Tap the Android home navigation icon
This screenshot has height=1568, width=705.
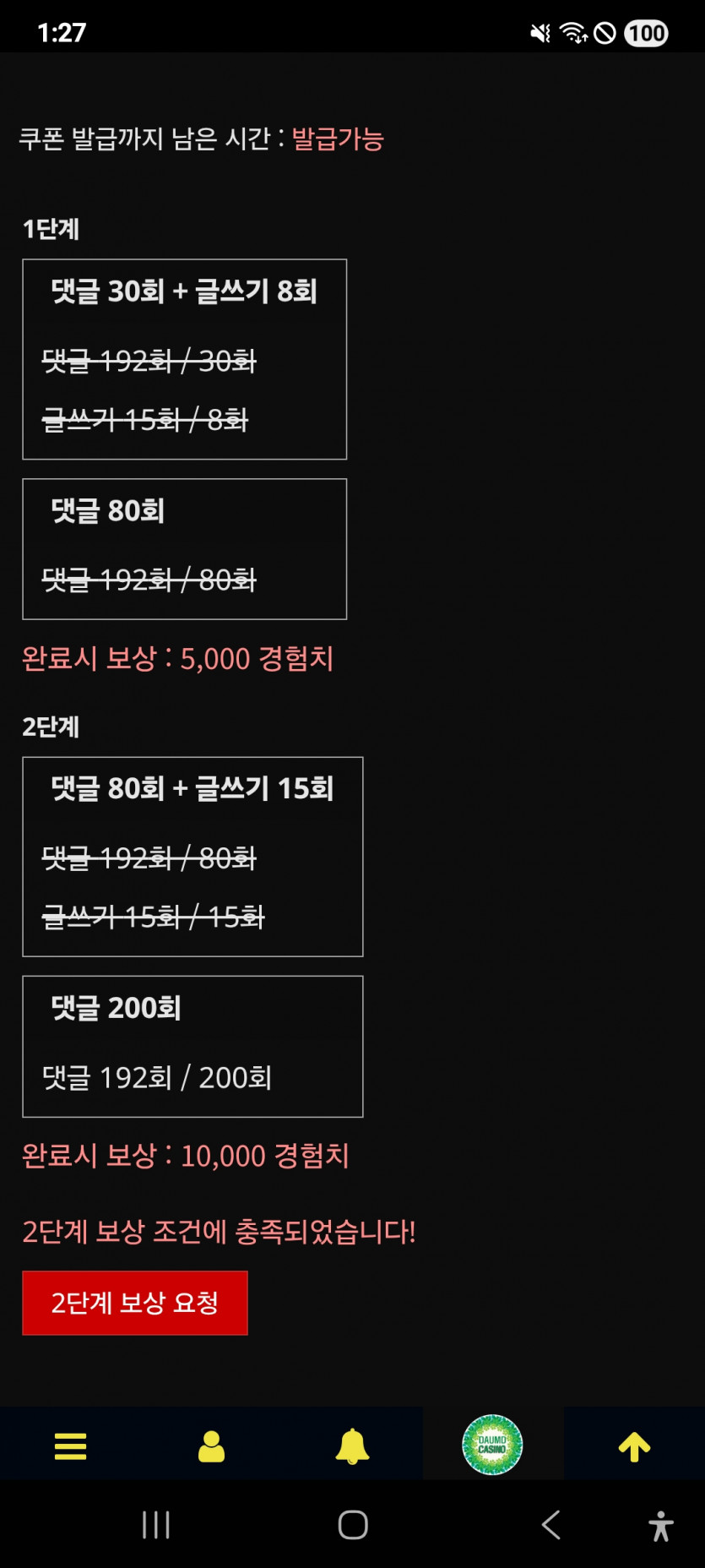tap(352, 1526)
